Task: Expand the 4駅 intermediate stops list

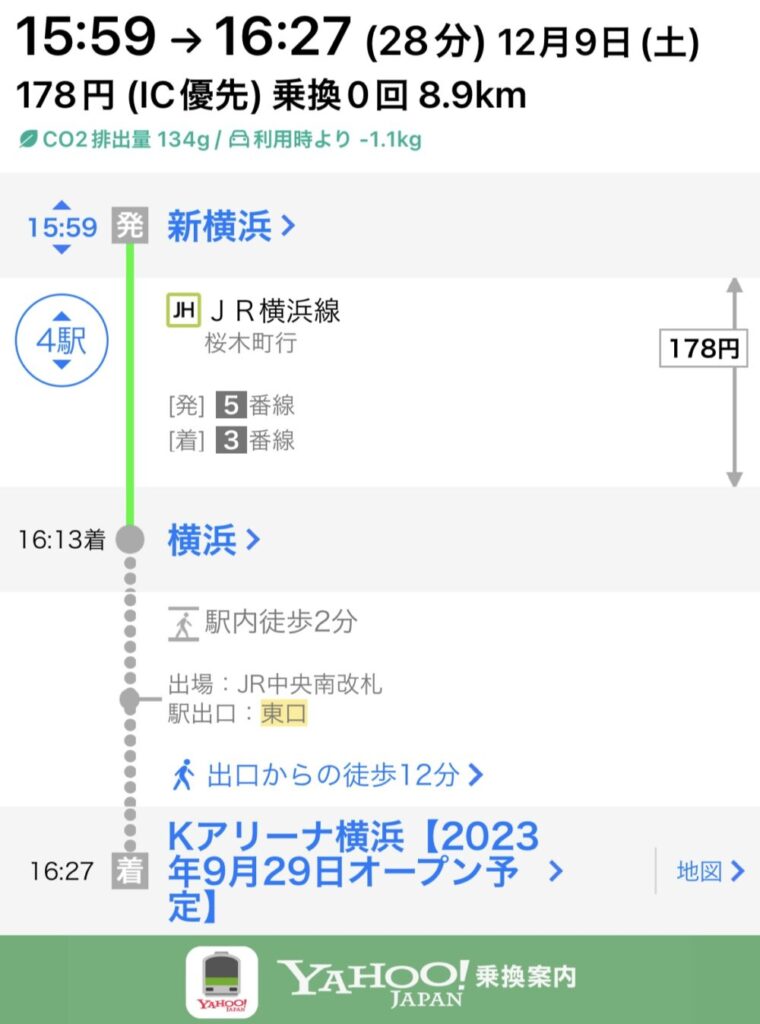Action: [61, 341]
